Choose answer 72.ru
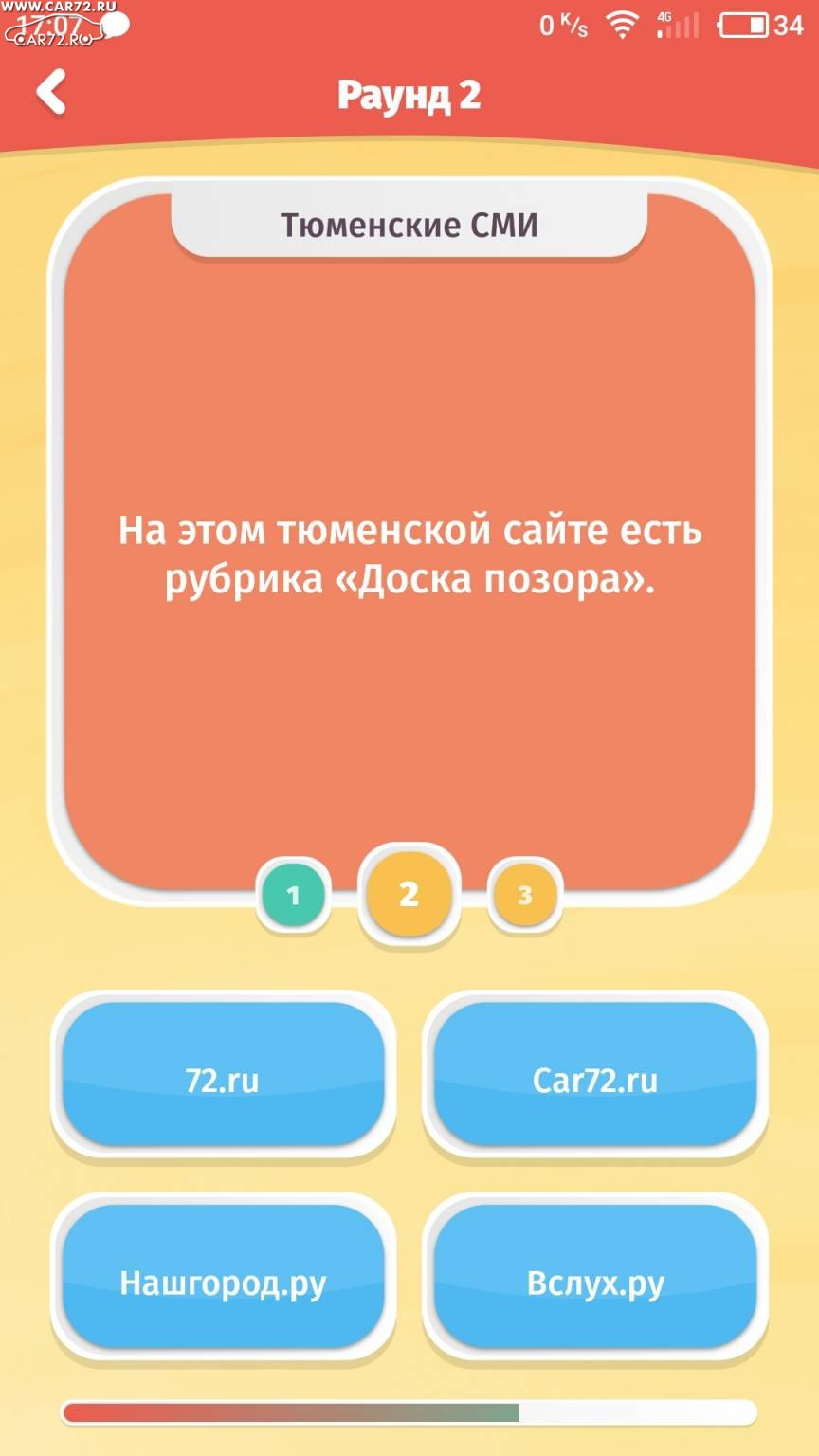The height and width of the screenshot is (1456, 819). pyautogui.click(x=223, y=1074)
